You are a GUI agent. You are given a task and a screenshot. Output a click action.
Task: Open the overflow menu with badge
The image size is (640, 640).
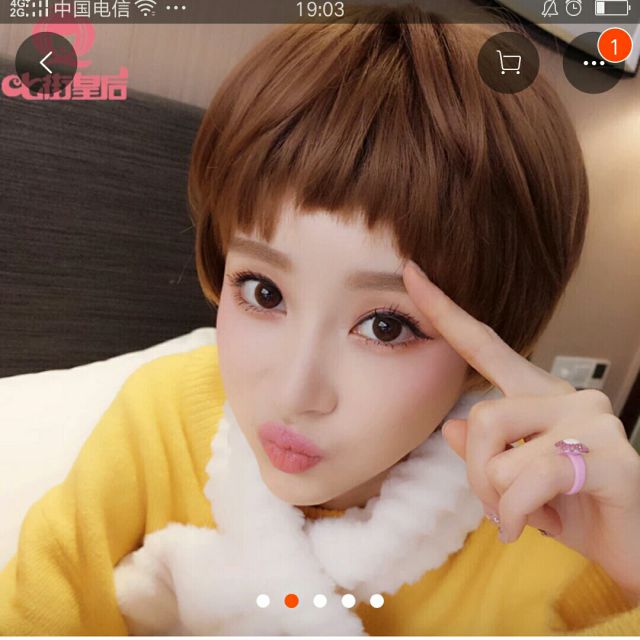click(x=592, y=63)
